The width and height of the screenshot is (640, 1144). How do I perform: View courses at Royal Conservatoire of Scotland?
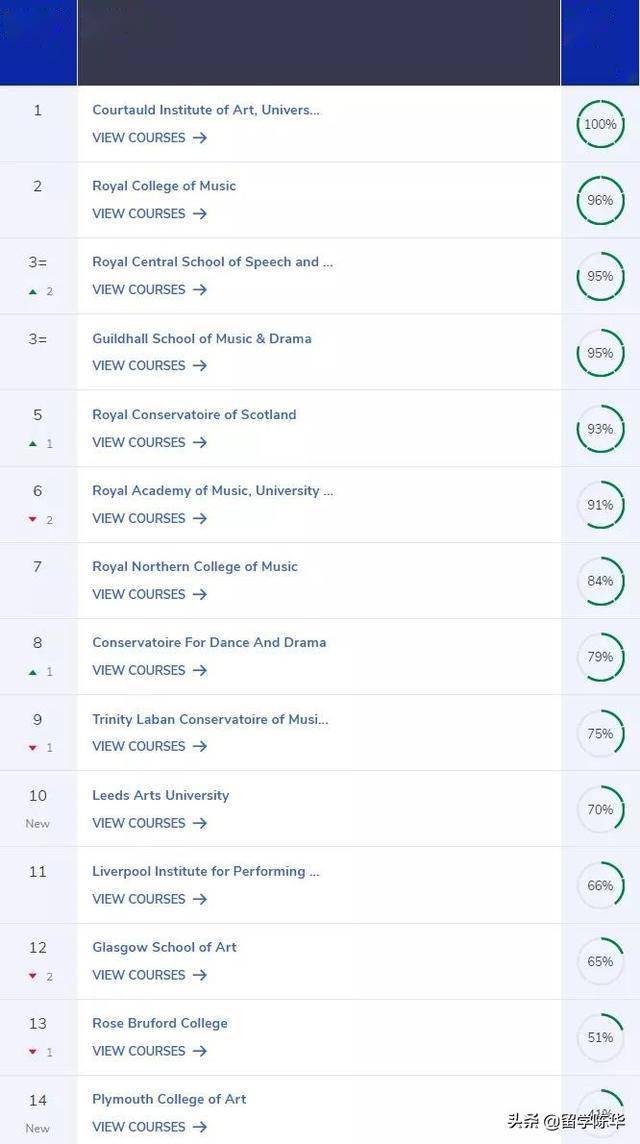click(149, 442)
